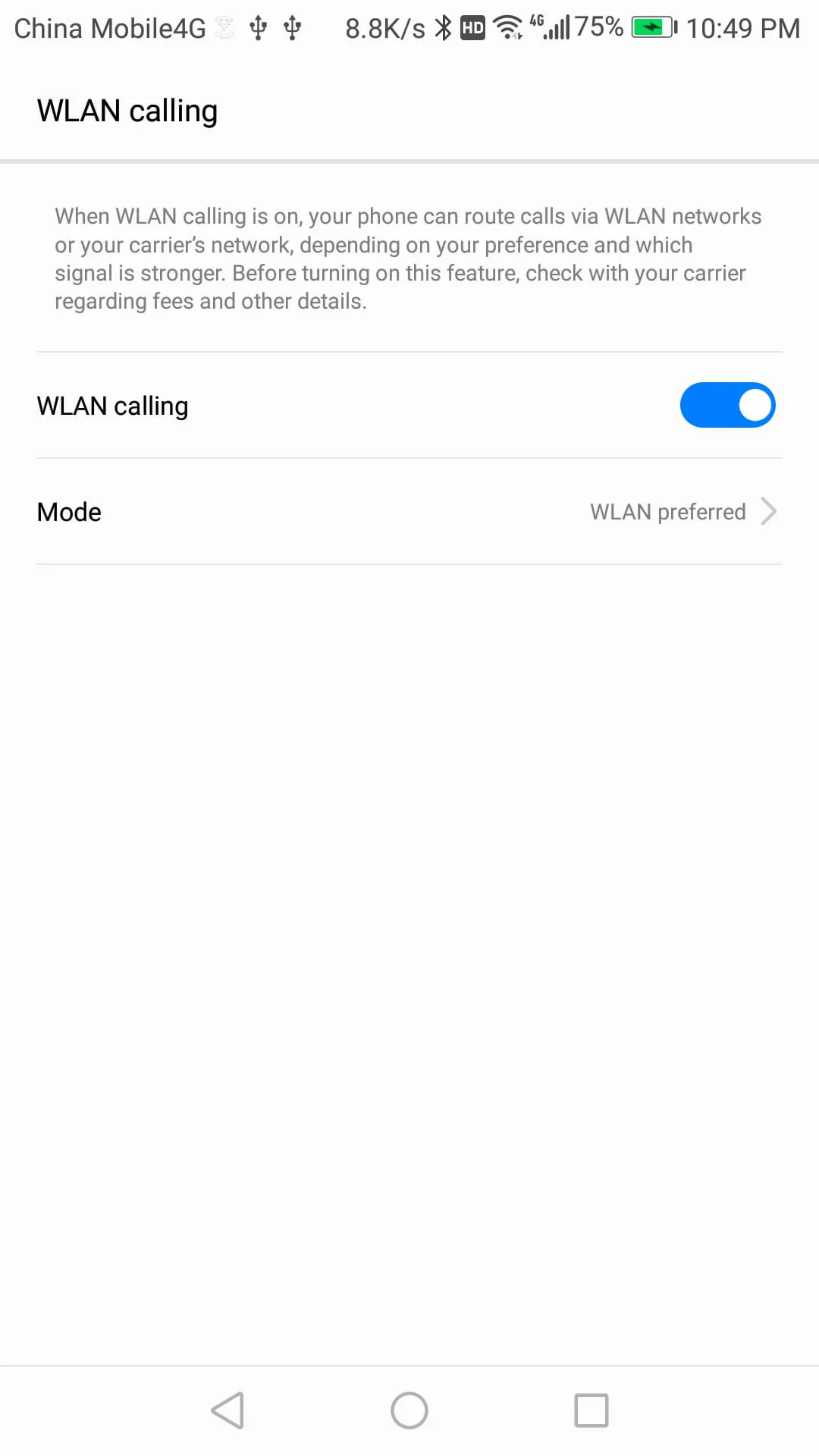
Task: Turn the WLAN calling feature off
Action: [x=727, y=405]
